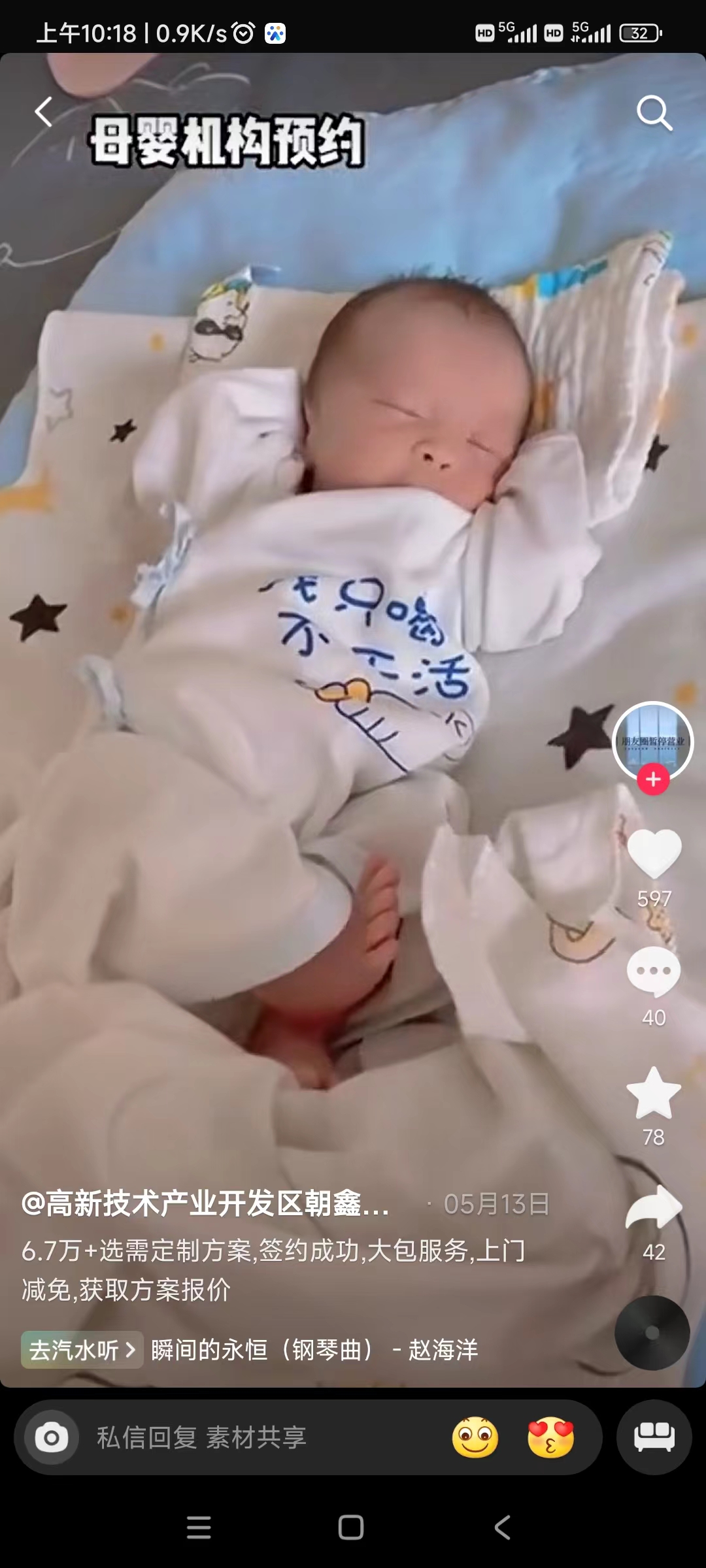706x1568 pixels.
Task: Open the comments bubble
Action: click(654, 972)
